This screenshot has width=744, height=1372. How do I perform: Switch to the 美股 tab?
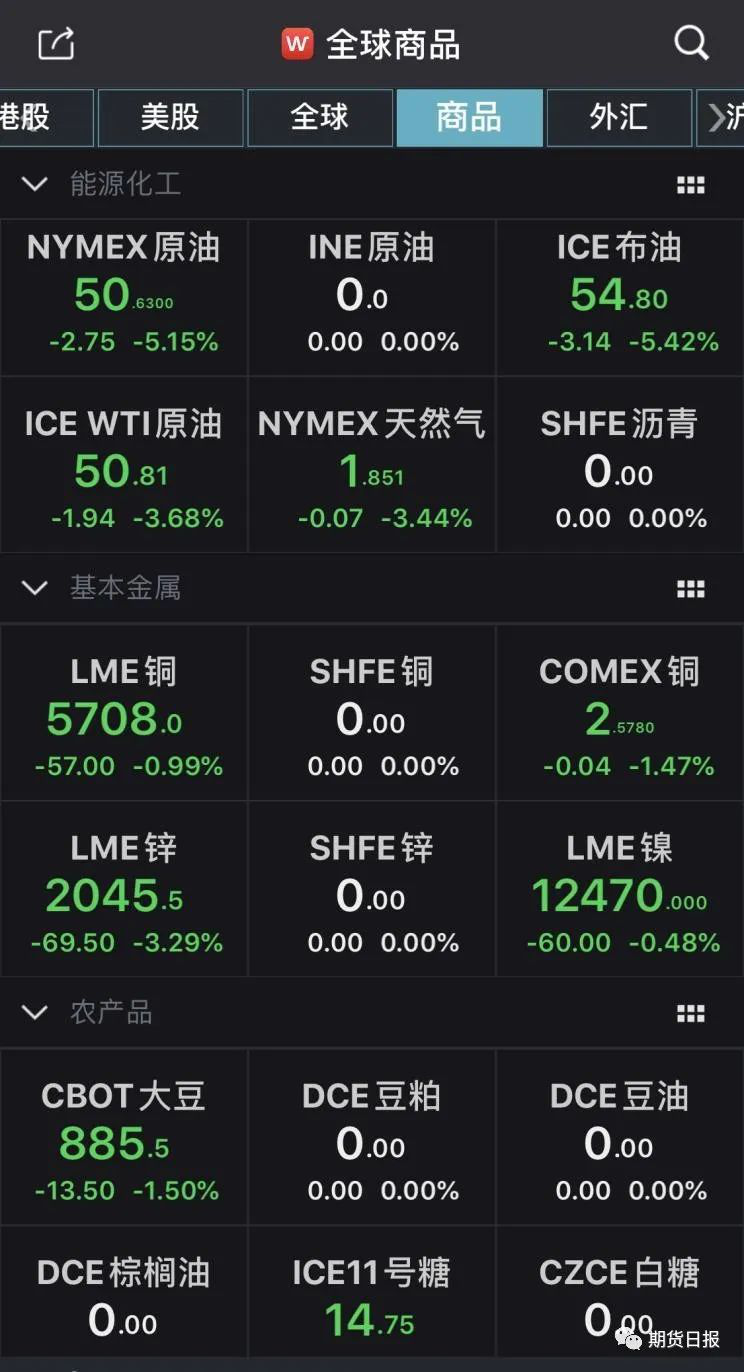pyautogui.click(x=171, y=118)
